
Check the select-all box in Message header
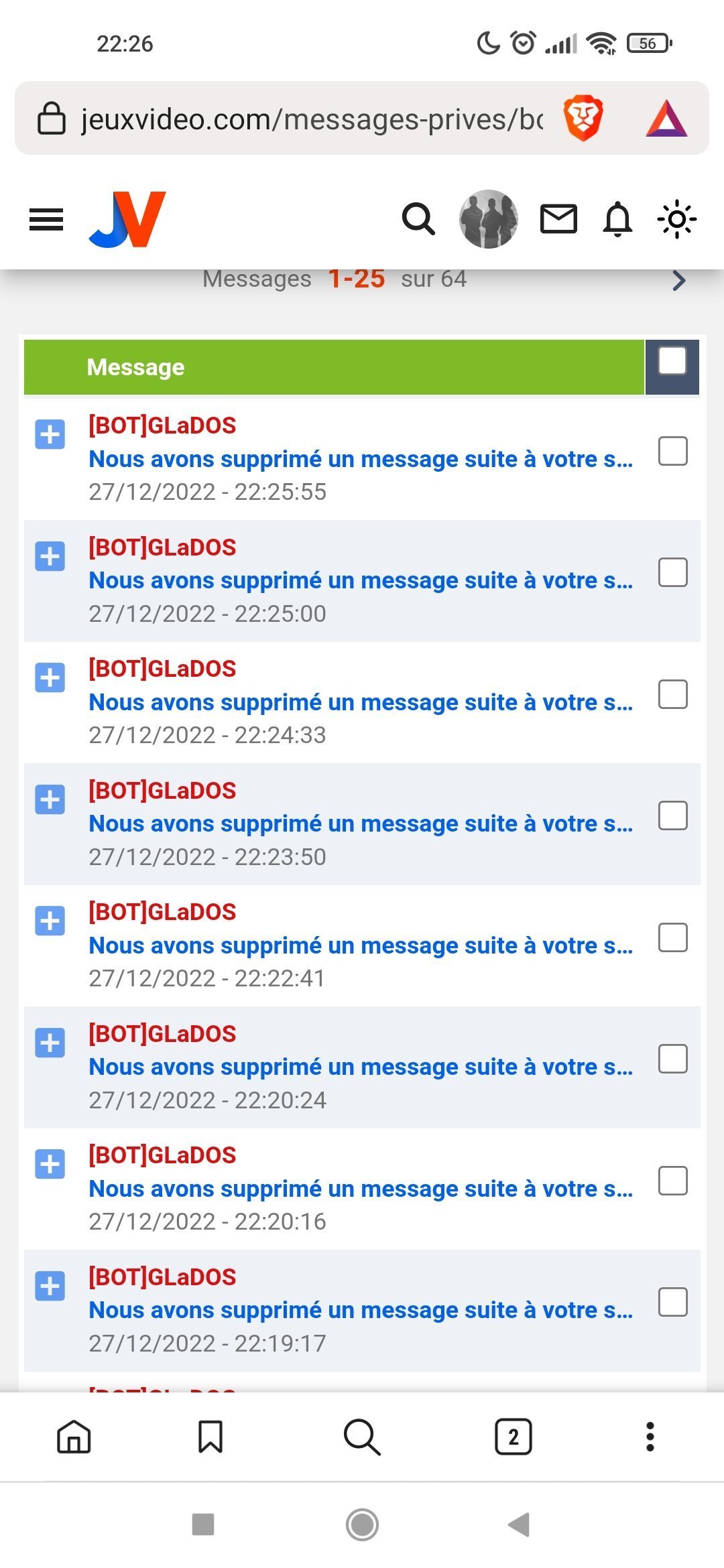click(672, 361)
